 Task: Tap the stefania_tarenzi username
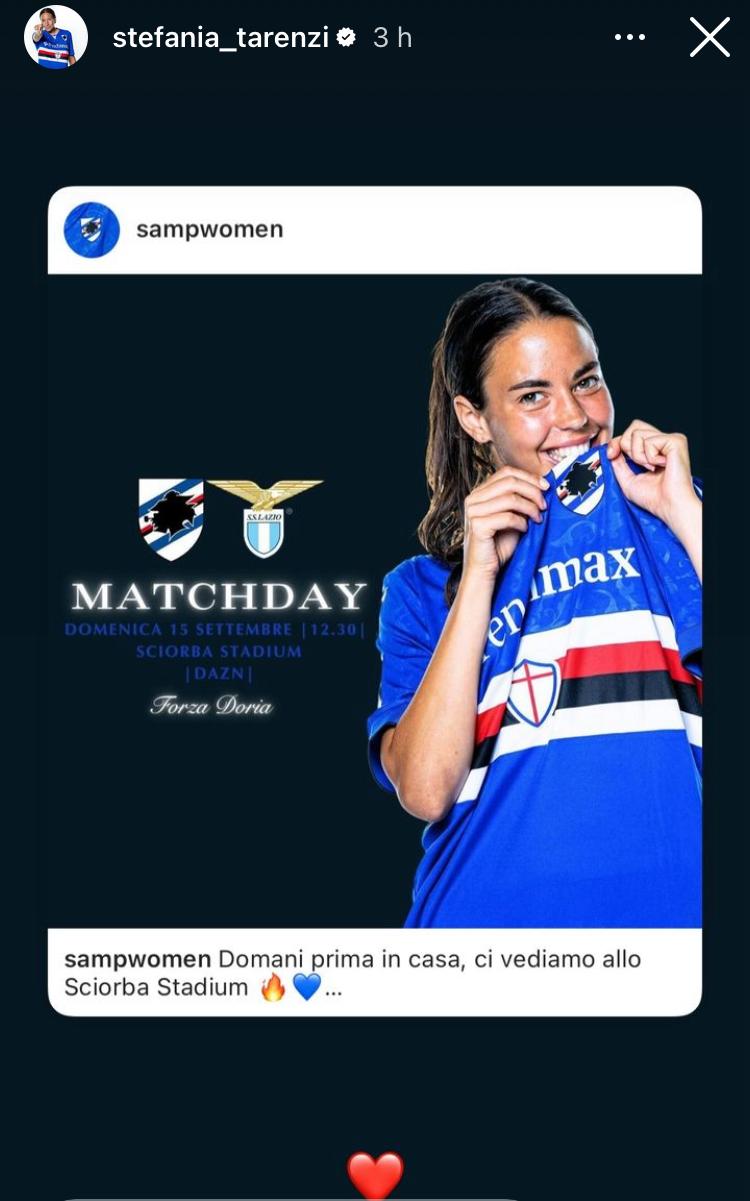[220, 38]
